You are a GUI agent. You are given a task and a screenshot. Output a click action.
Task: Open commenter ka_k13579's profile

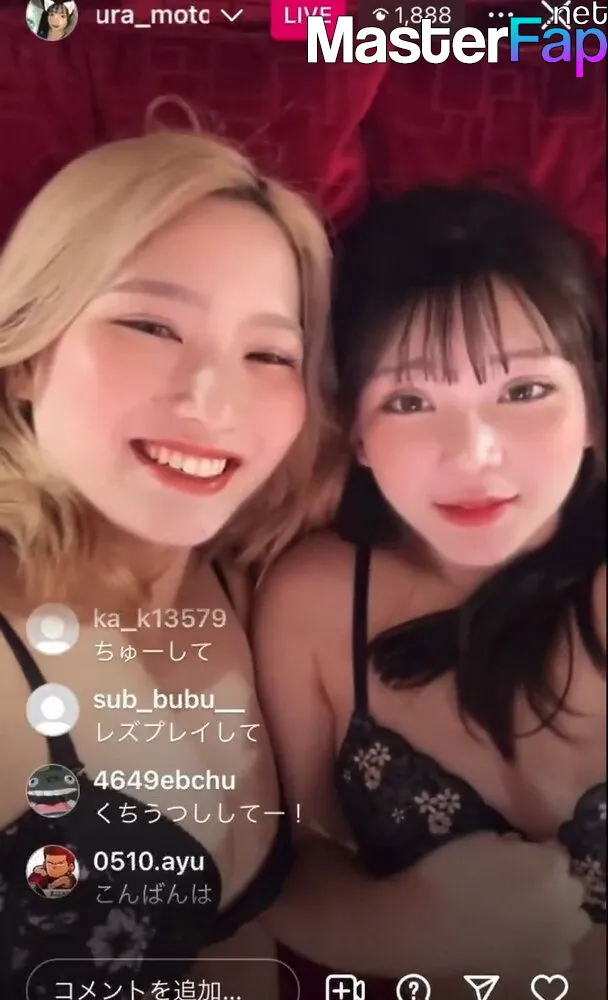pyautogui.click(x=52, y=629)
